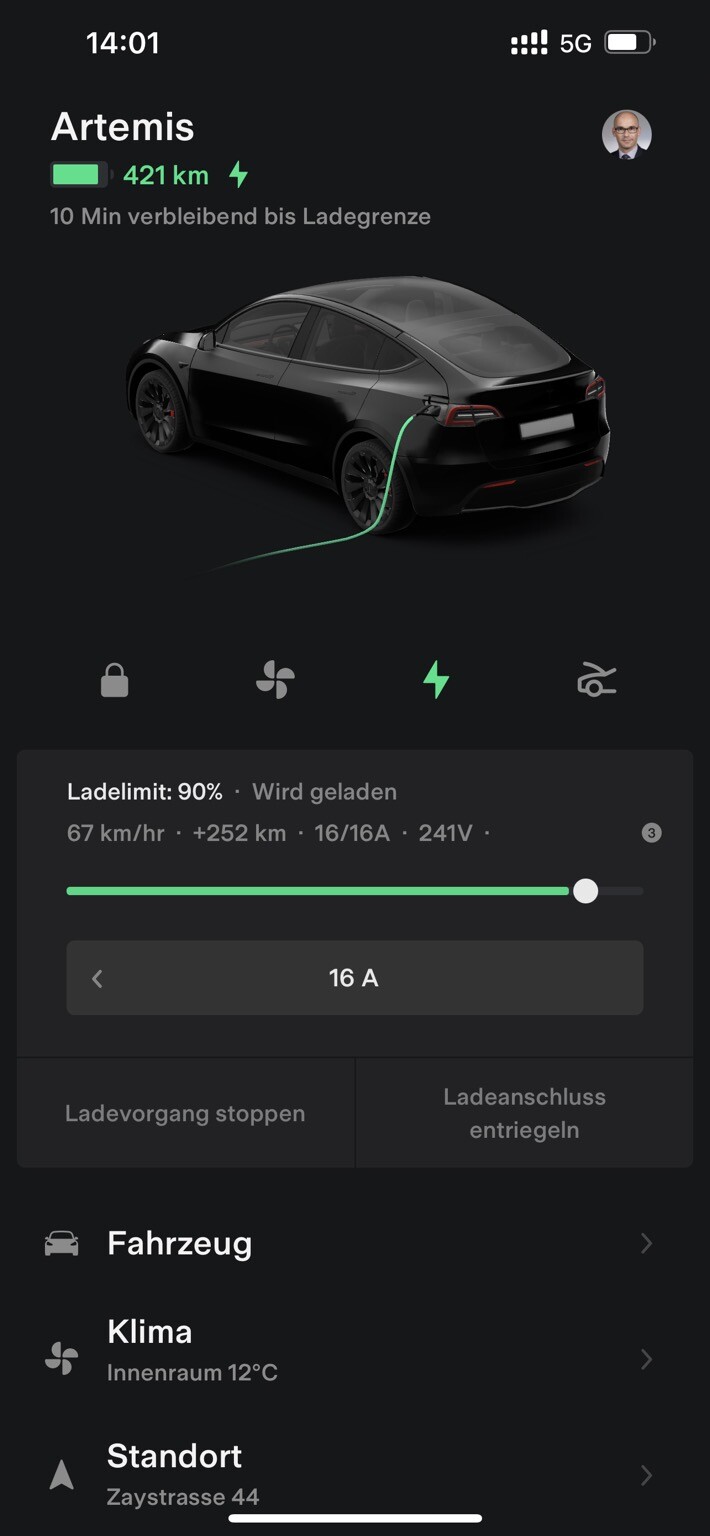710x1536 pixels.
Task: Tap Ladevorgang stoppen
Action: click(x=185, y=1113)
